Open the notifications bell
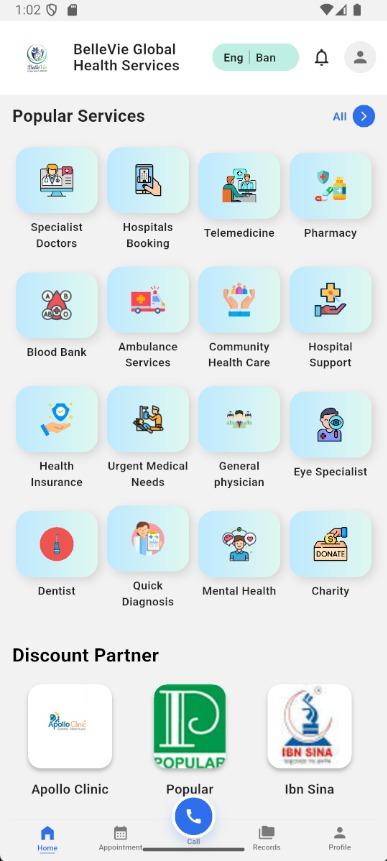Screen dimensions: 387x861 (x=322, y=58)
